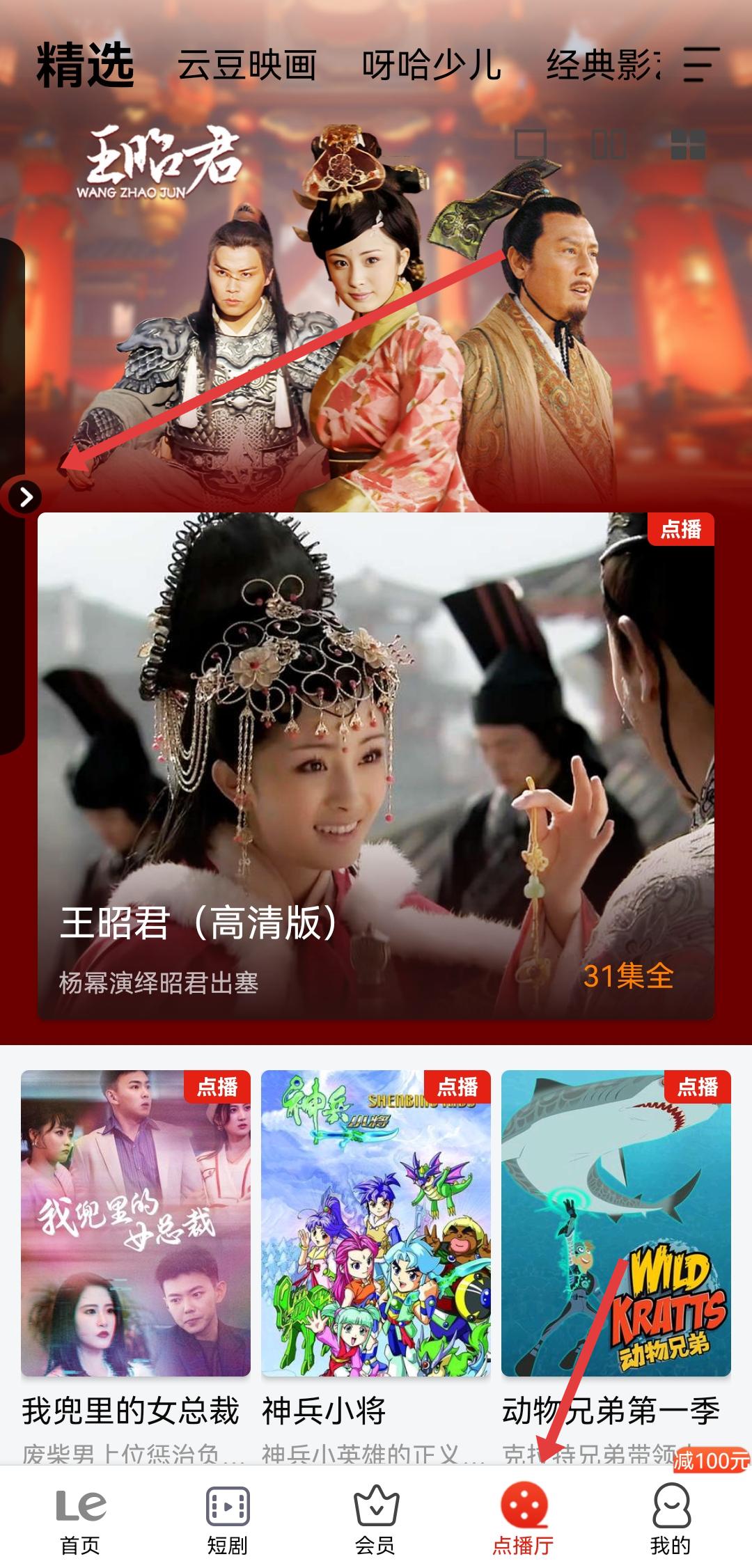Image resolution: width=752 pixels, height=1568 pixels.
Task: Expand the side panel arrow
Action: (25, 497)
